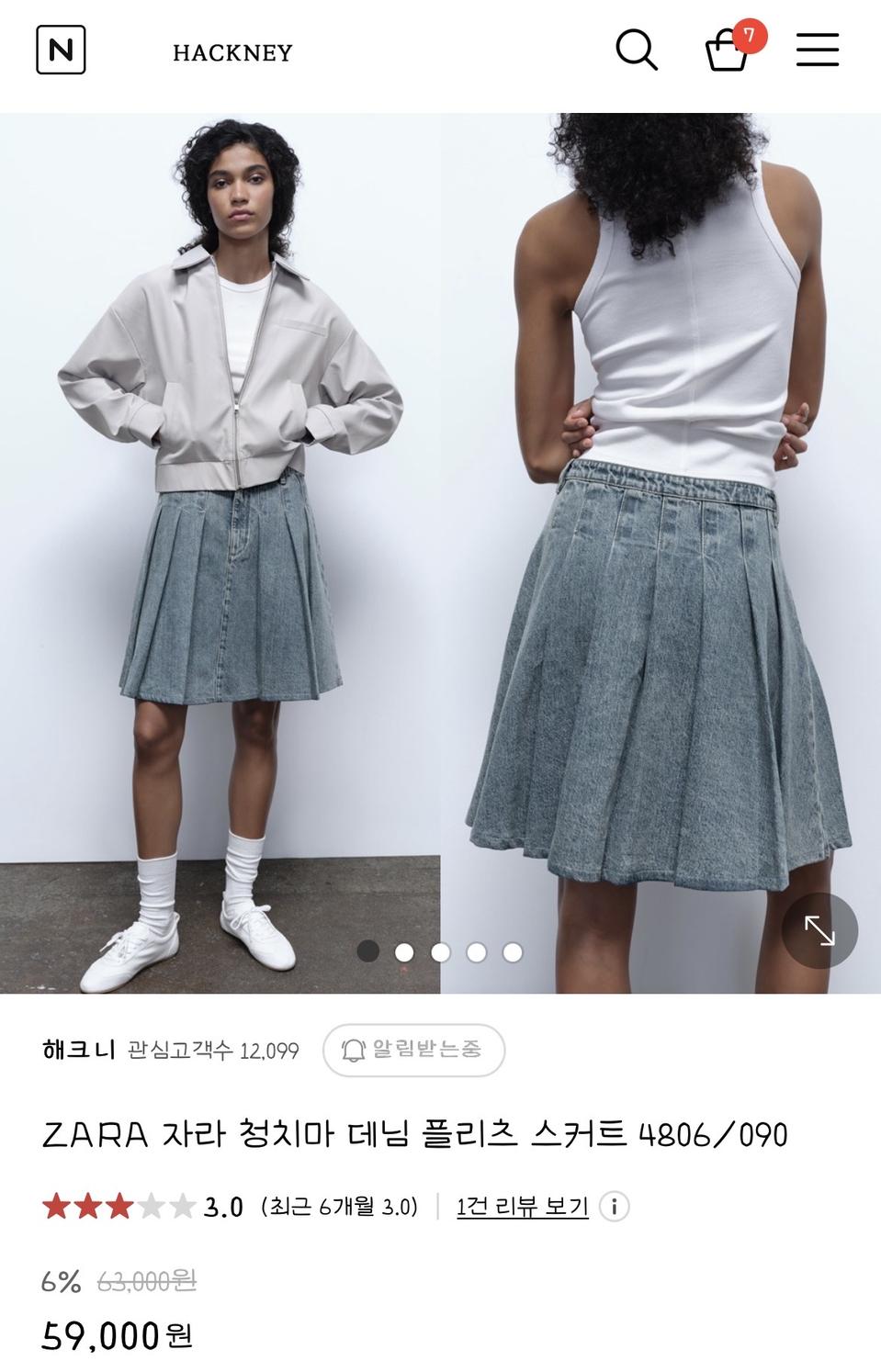Screen dimensions: 881x1372
Task: Visit the 해크니 seller profile
Action: [78, 1051]
